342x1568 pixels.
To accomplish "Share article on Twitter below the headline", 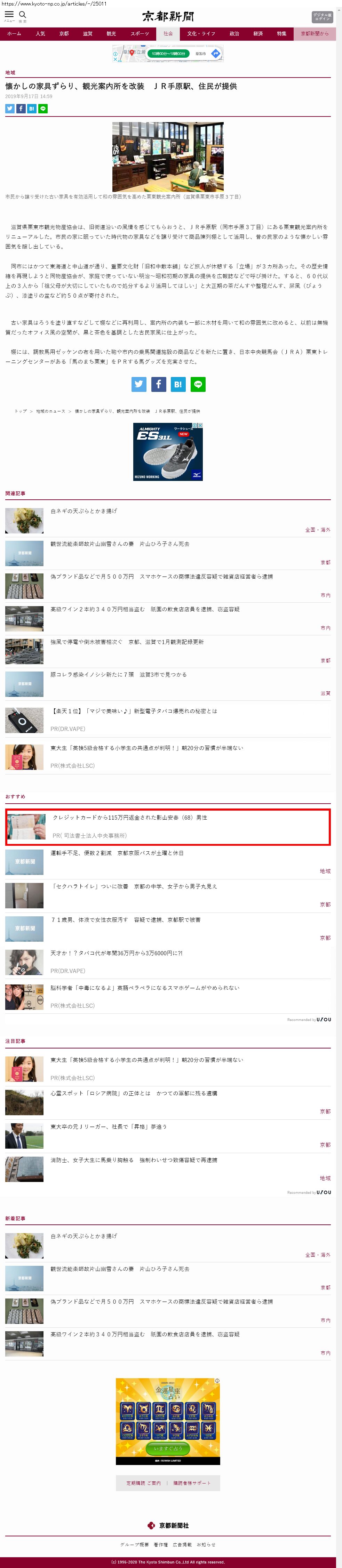I will (10, 108).
